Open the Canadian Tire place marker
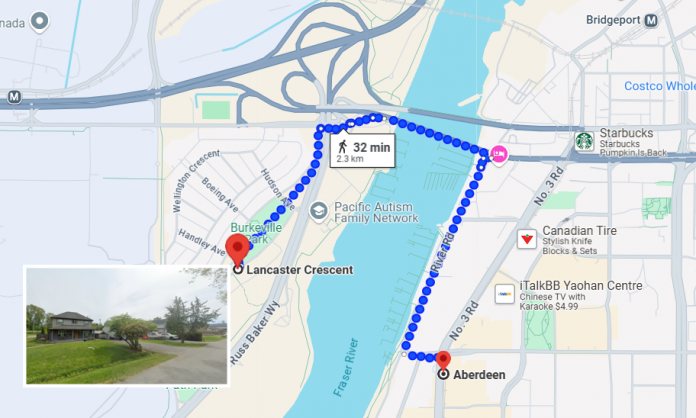The height and width of the screenshot is (418, 696). pos(524,240)
